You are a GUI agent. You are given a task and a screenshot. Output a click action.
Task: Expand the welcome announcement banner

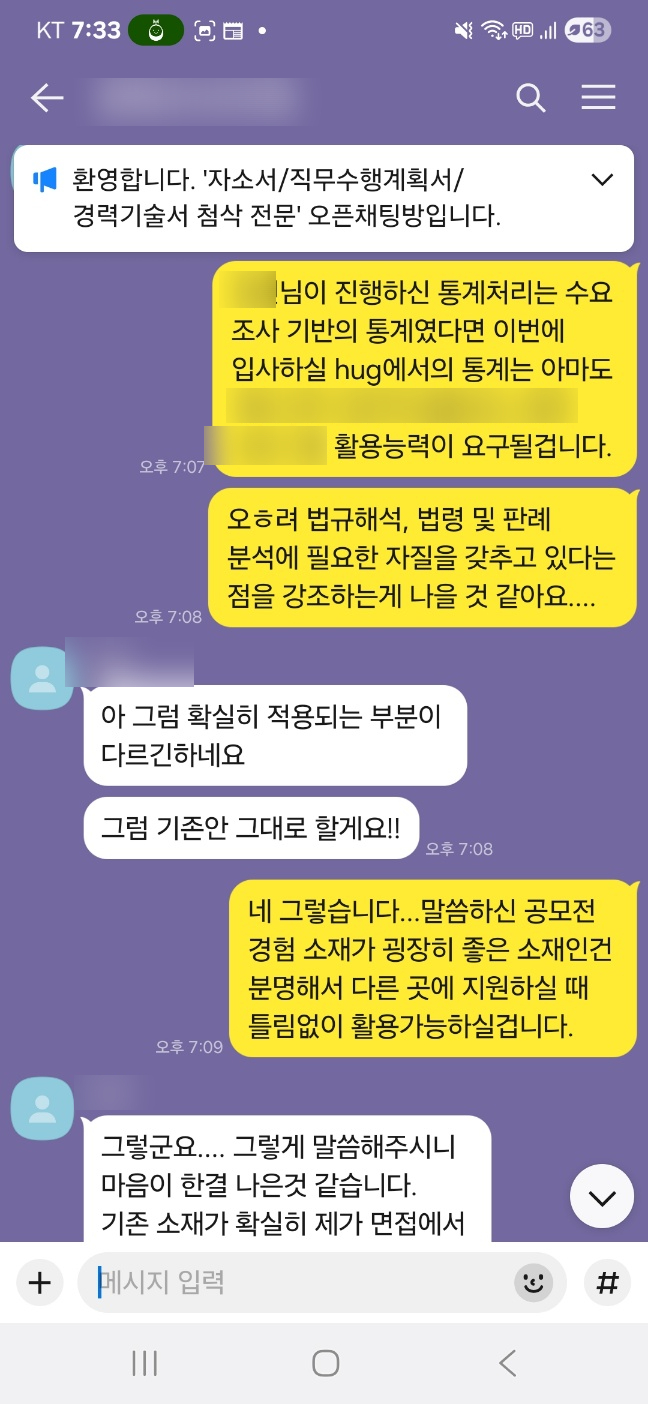pos(602,180)
